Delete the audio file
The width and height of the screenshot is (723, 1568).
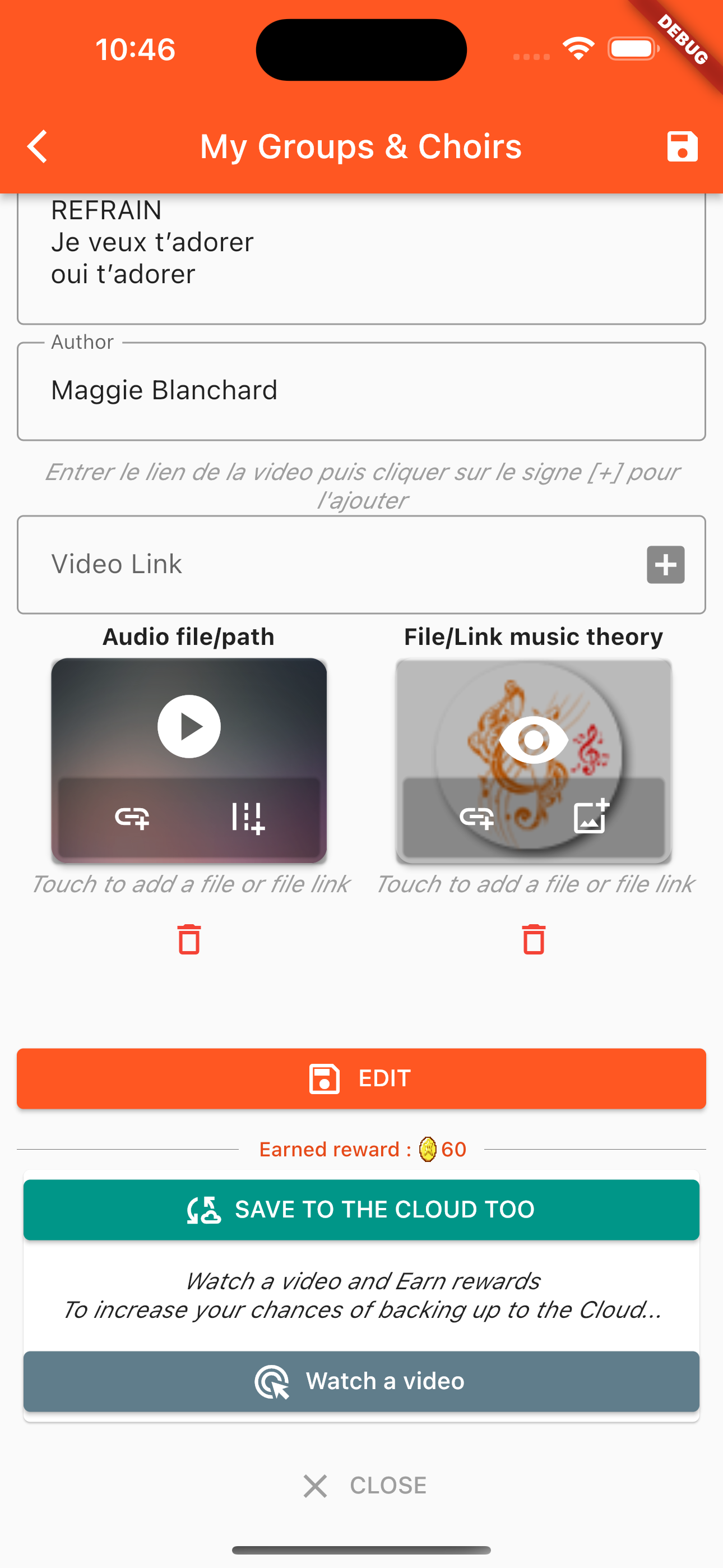189,939
